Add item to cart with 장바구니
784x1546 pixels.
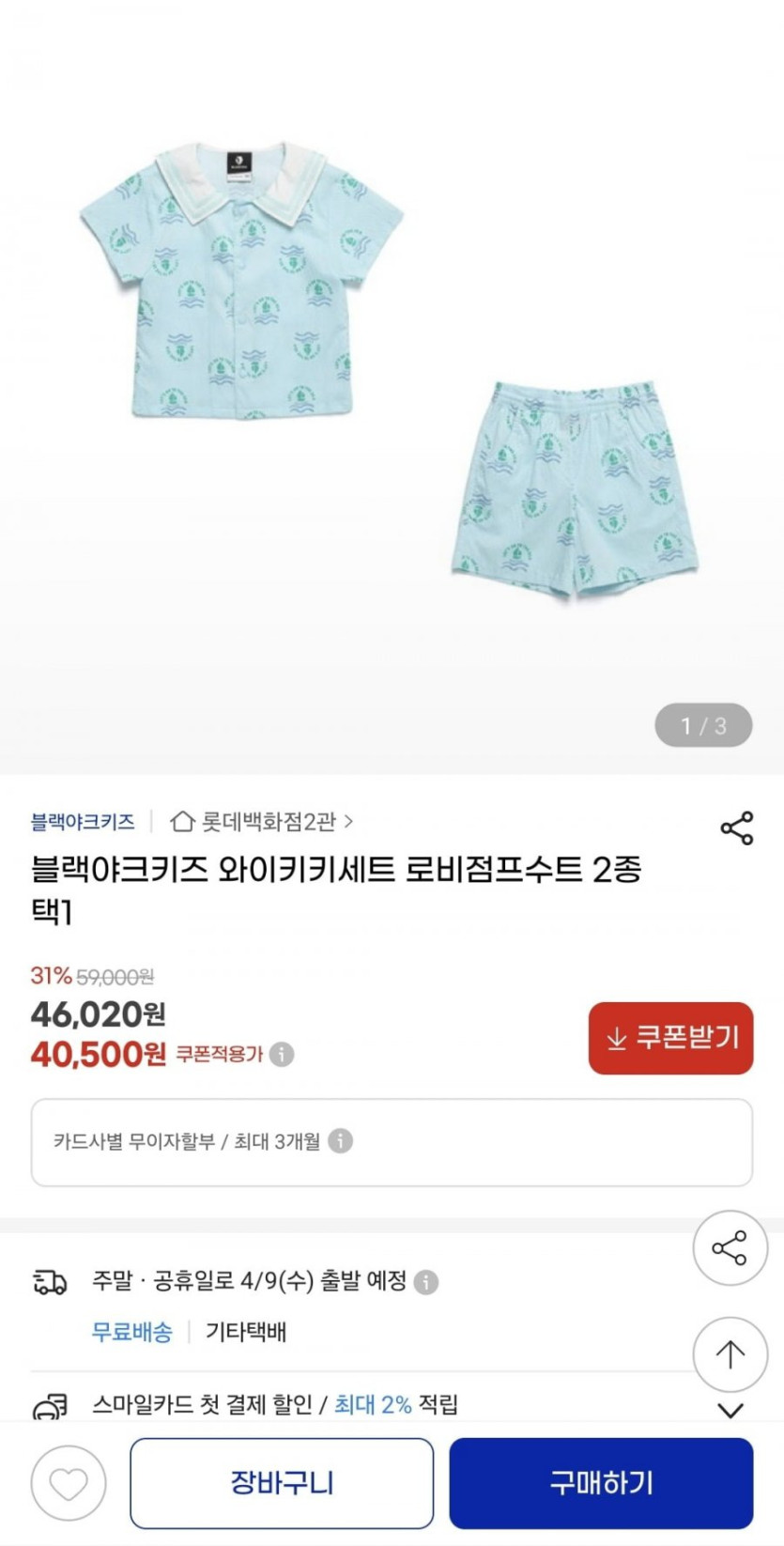pos(282,1483)
